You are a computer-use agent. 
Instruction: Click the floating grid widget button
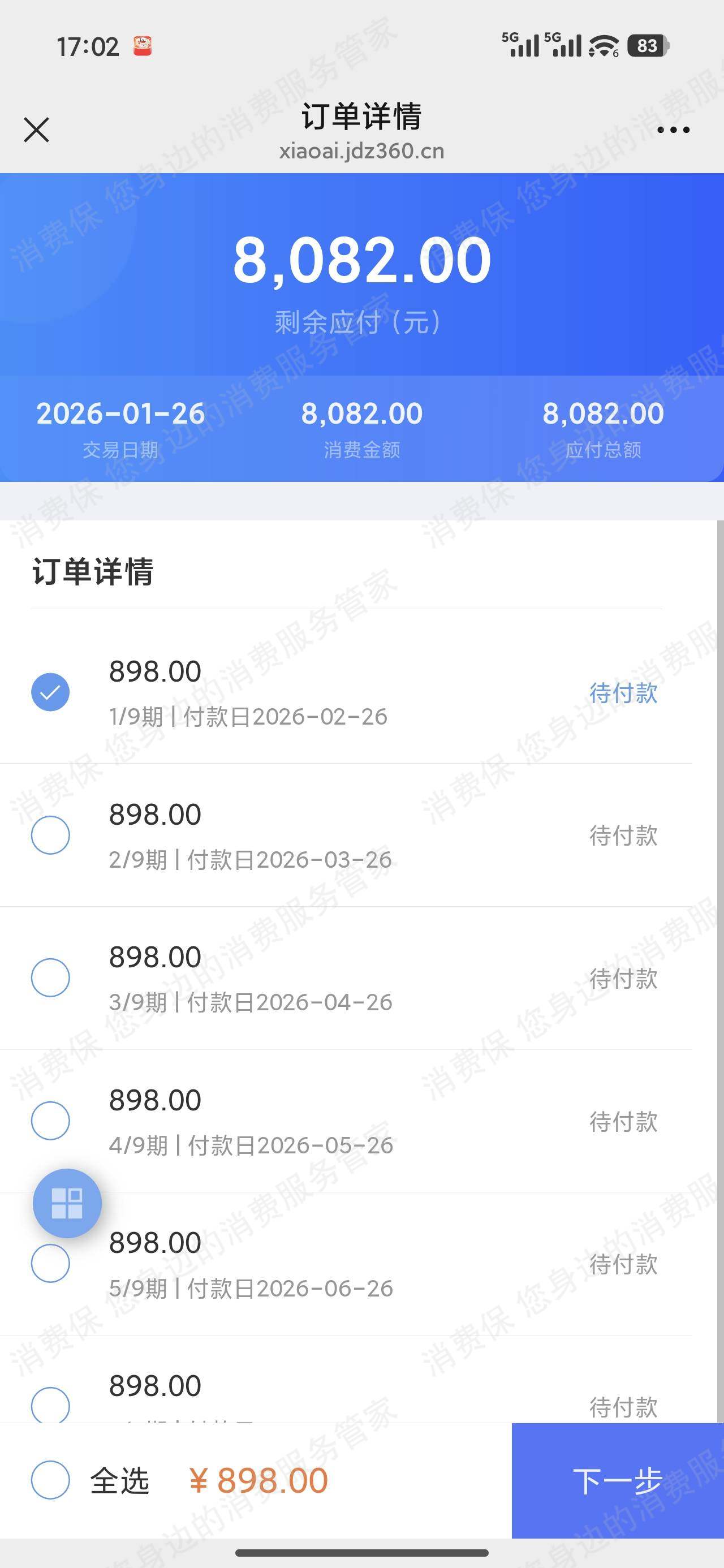click(67, 1203)
